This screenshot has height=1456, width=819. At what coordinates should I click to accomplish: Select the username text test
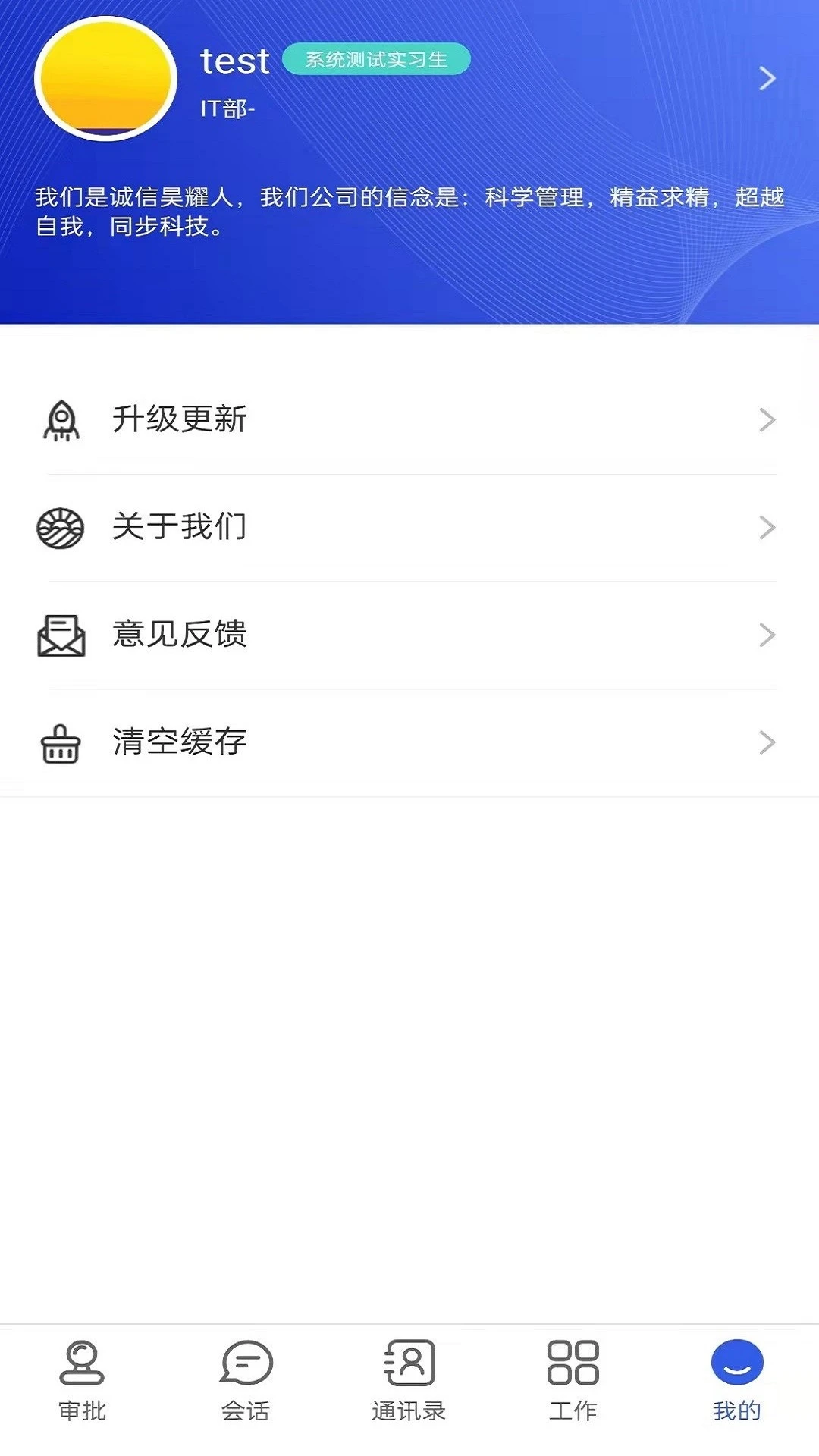(234, 61)
